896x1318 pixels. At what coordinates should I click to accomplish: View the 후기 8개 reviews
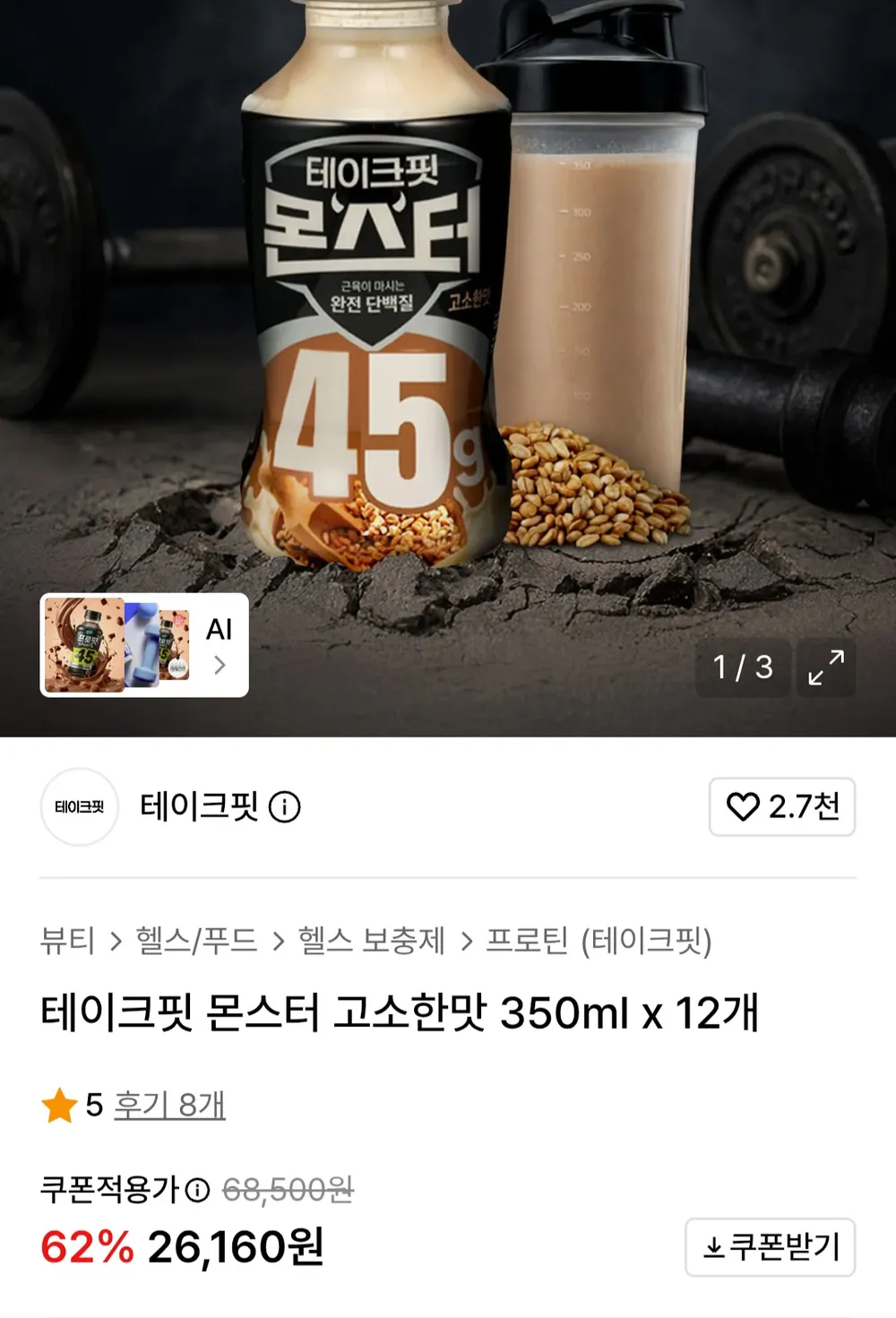pos(169,1105)
